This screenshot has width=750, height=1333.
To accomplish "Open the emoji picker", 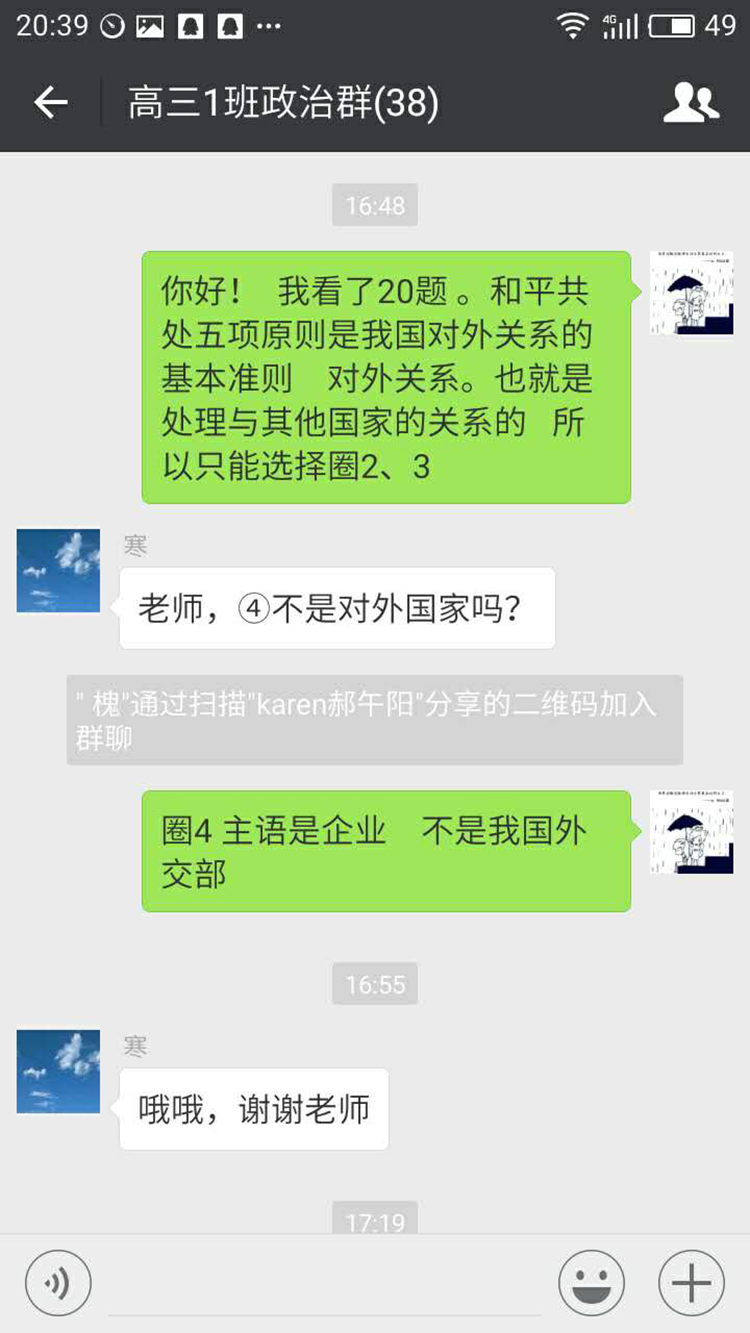I will pyautogui.click(x=592, y=1283).
